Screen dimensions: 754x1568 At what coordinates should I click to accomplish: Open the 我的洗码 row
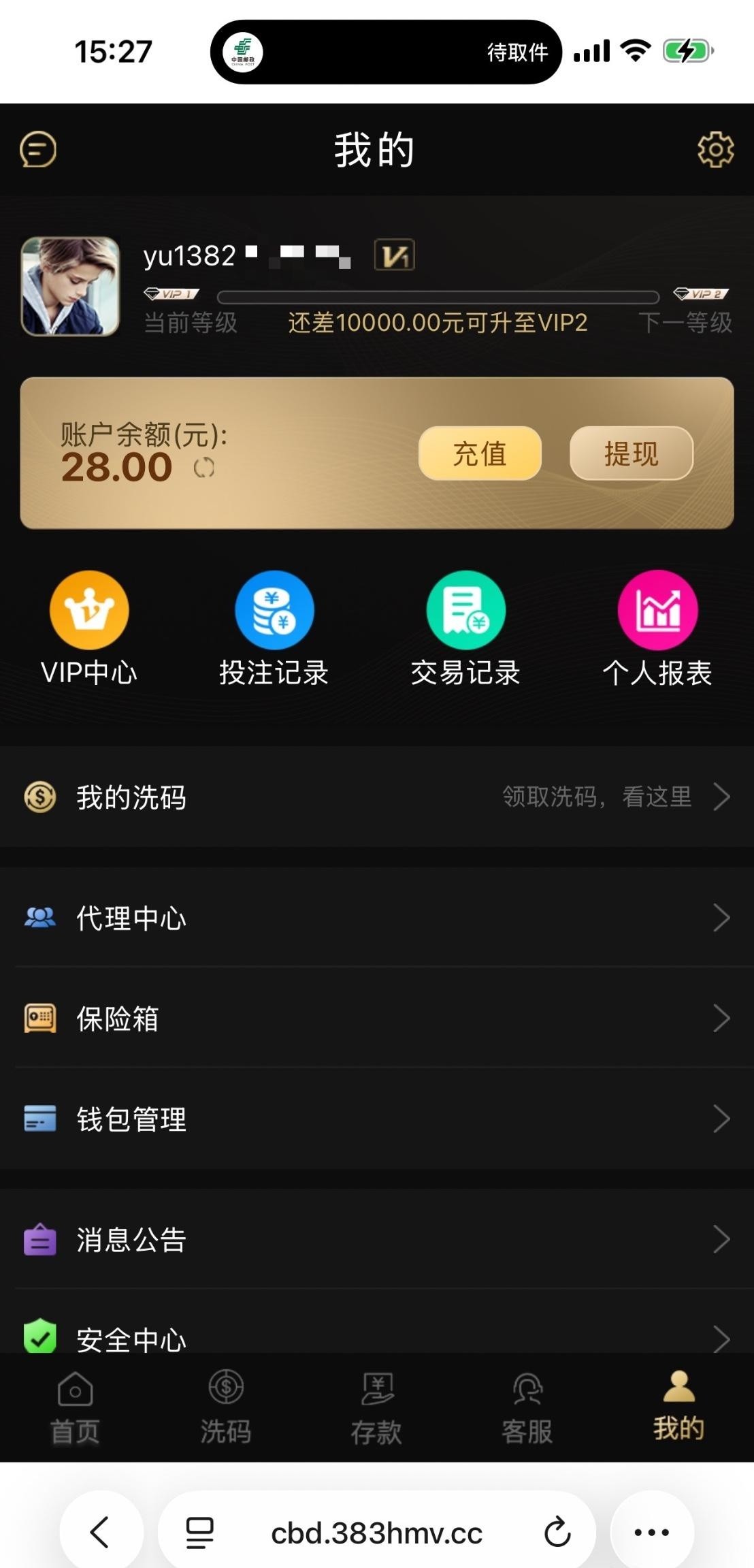click(x=376, y=797)
